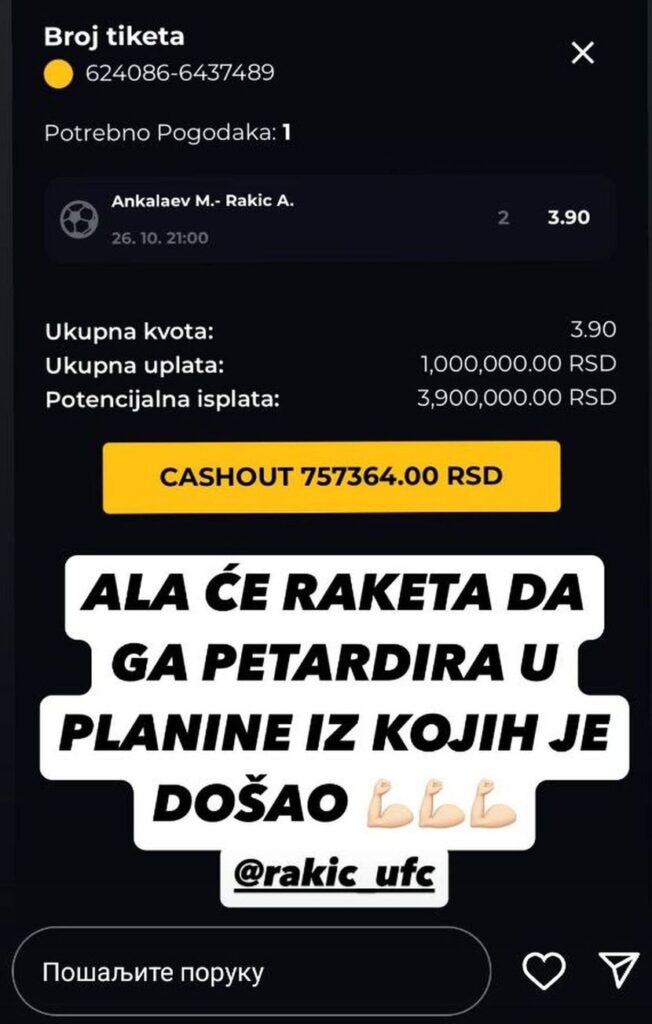
Task: Share the story via paper plane icon
Action: point(616,969)
